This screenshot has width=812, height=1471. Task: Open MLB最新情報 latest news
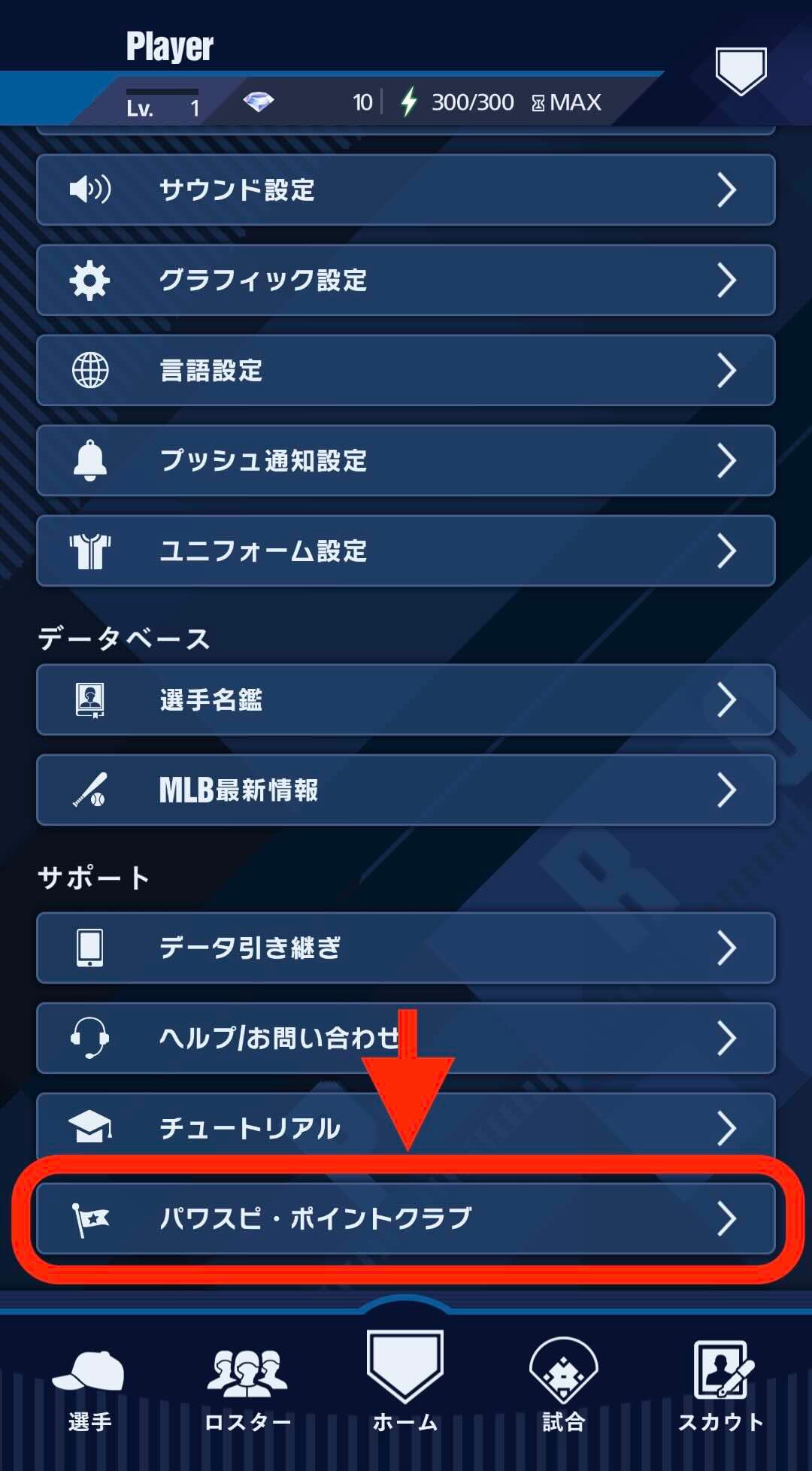pos(405,790)
